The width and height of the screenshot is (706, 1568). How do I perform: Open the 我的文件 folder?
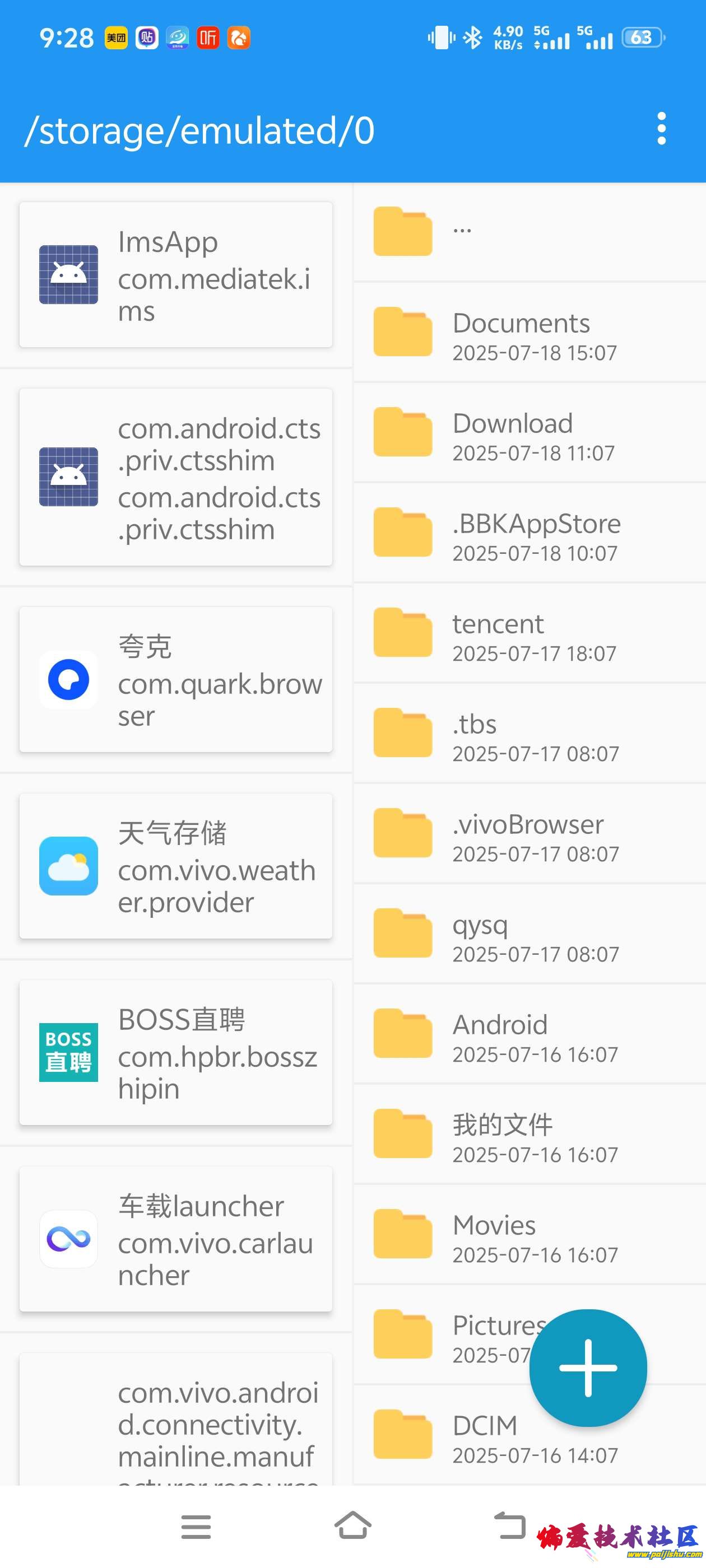529,1135
